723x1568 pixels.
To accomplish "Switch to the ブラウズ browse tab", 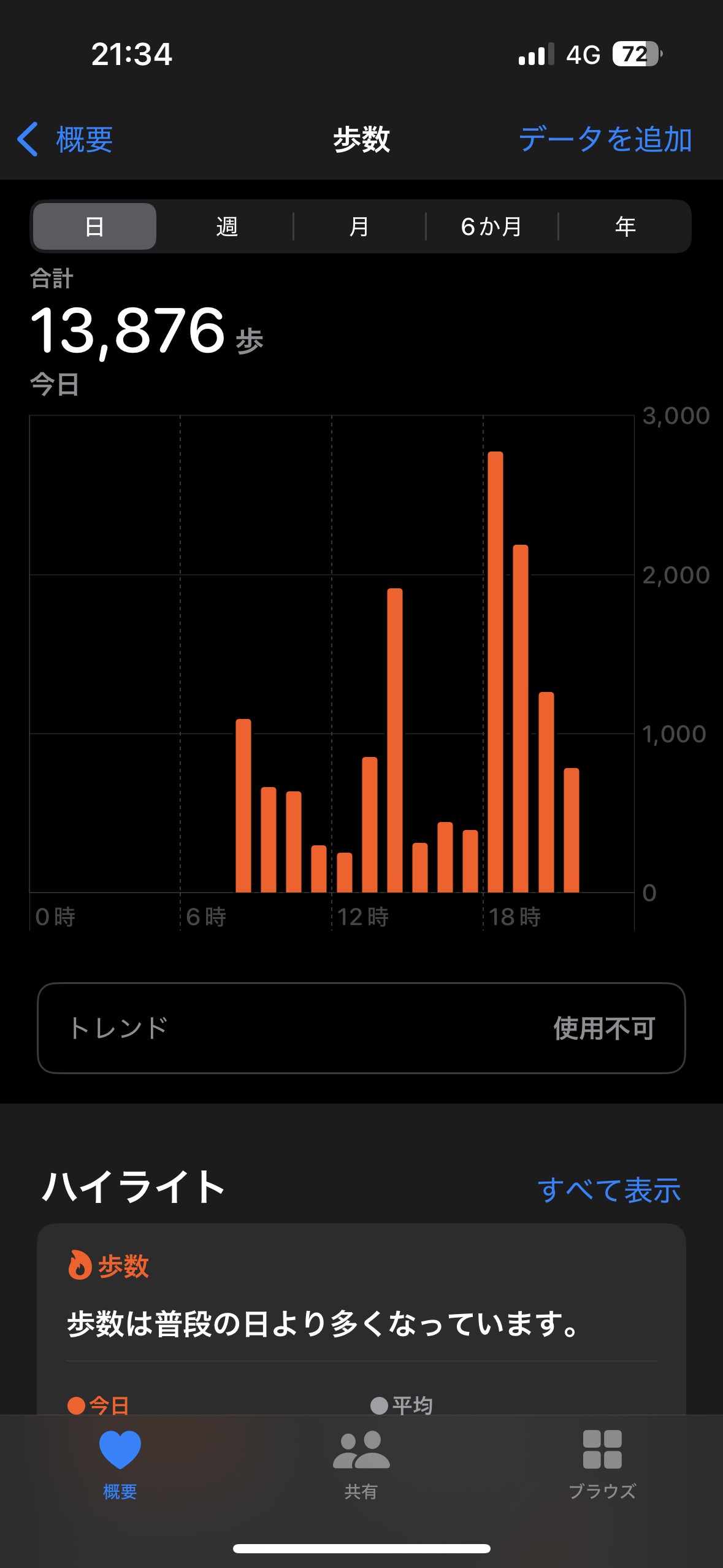I will tap(602, 1464).
